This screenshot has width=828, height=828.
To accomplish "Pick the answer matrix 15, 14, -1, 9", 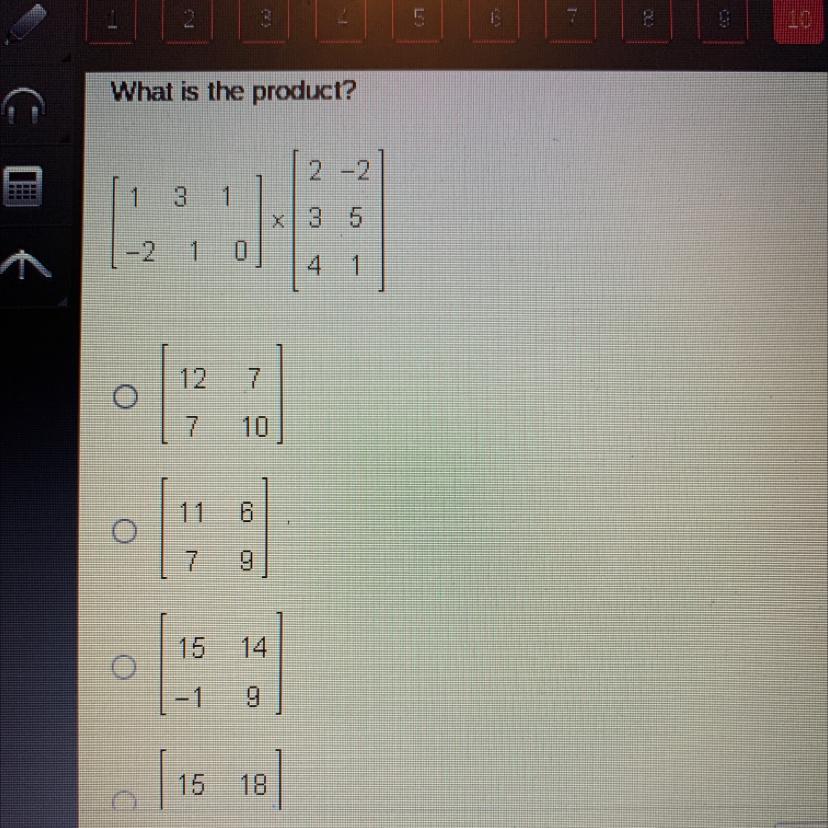I will click(x=124, y=665).
